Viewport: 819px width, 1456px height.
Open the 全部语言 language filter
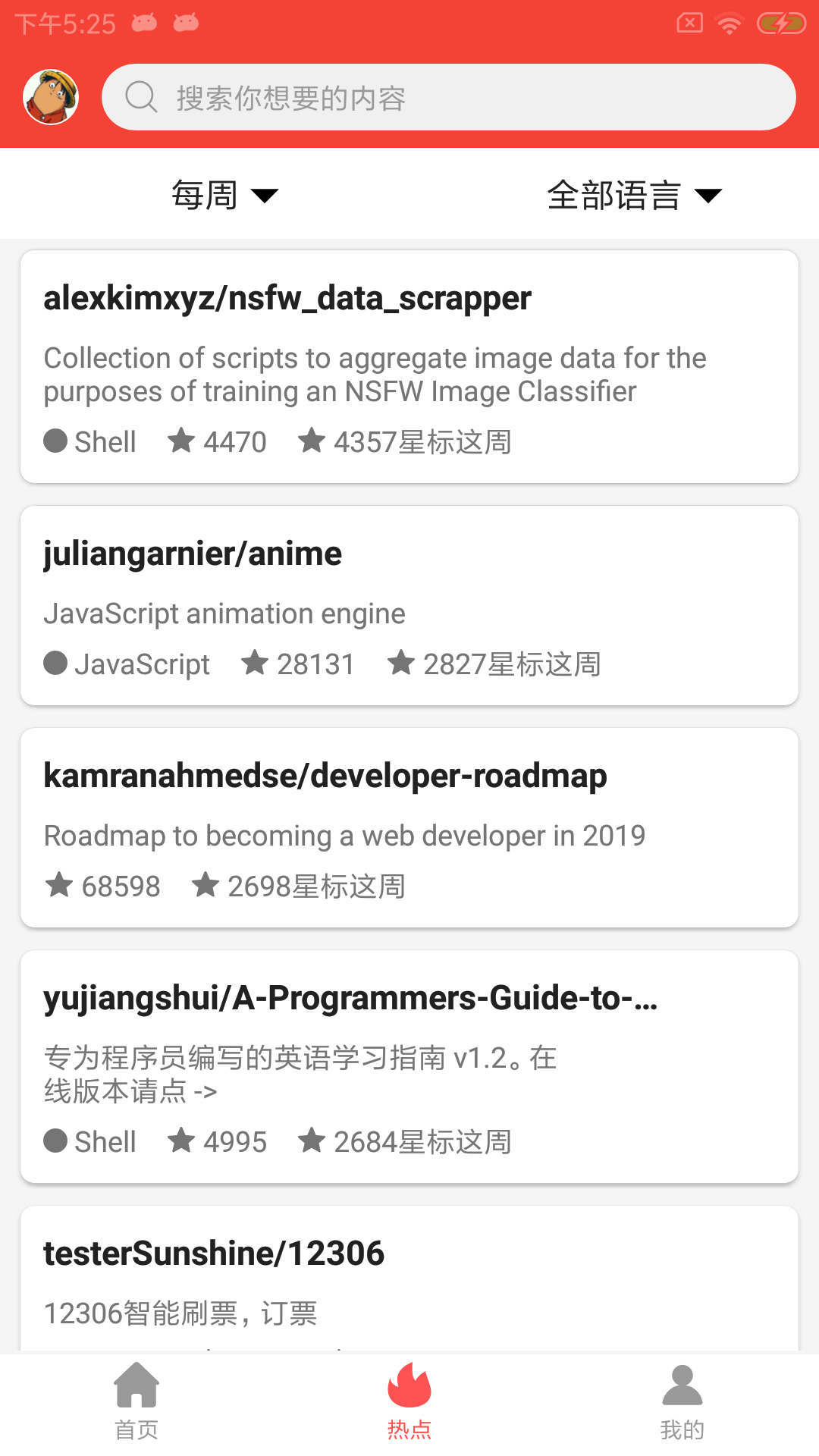(x=634, y=195)
